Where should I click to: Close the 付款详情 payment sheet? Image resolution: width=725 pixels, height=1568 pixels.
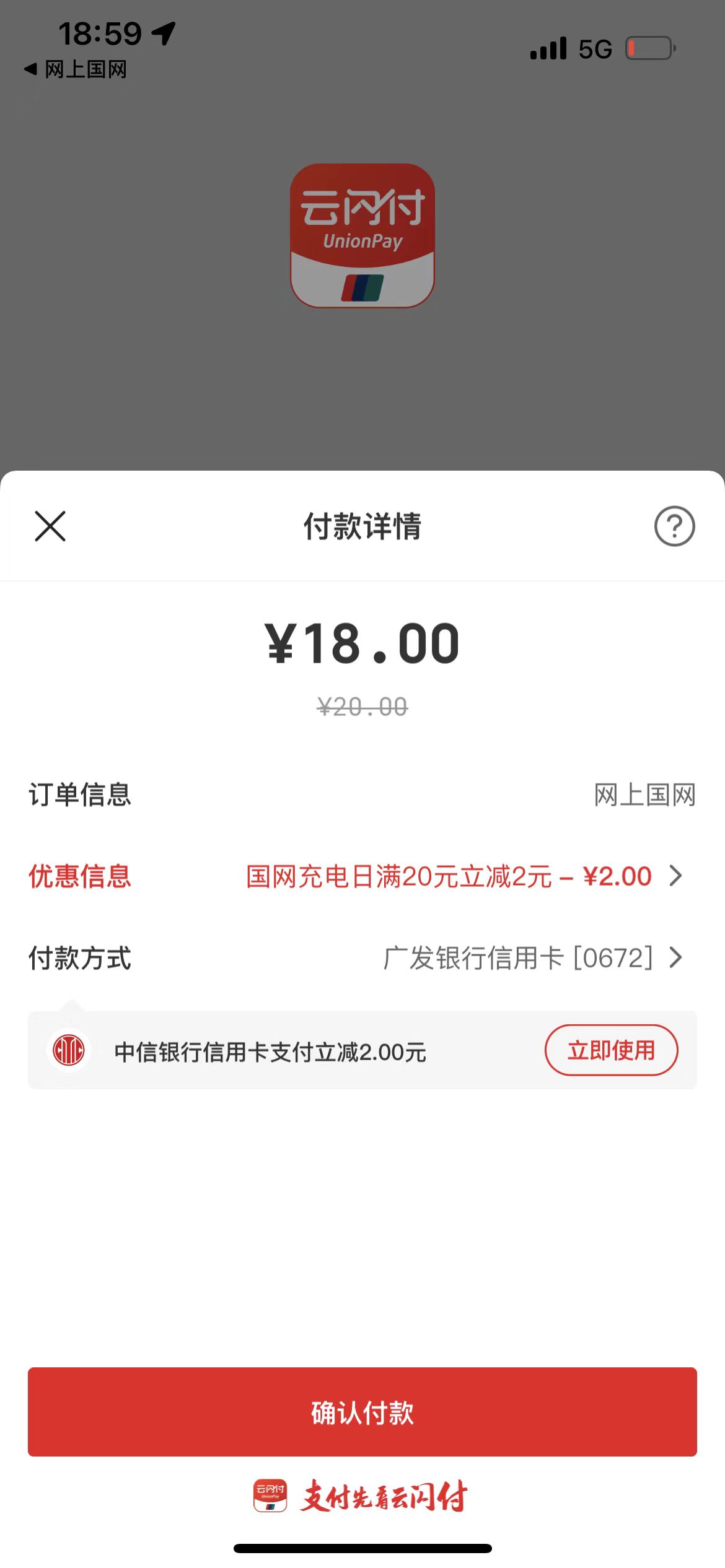coord(50,526)
